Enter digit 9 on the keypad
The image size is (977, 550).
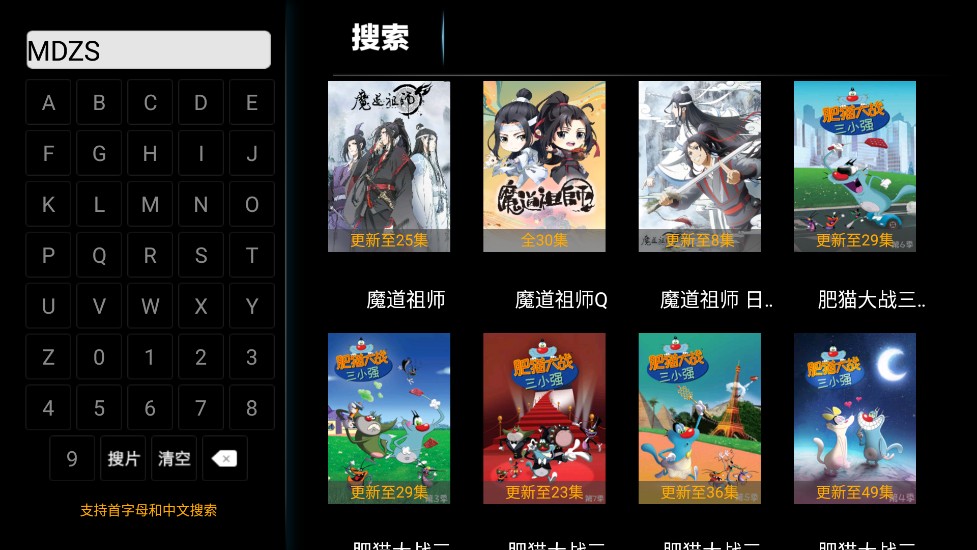click(72, 458)
